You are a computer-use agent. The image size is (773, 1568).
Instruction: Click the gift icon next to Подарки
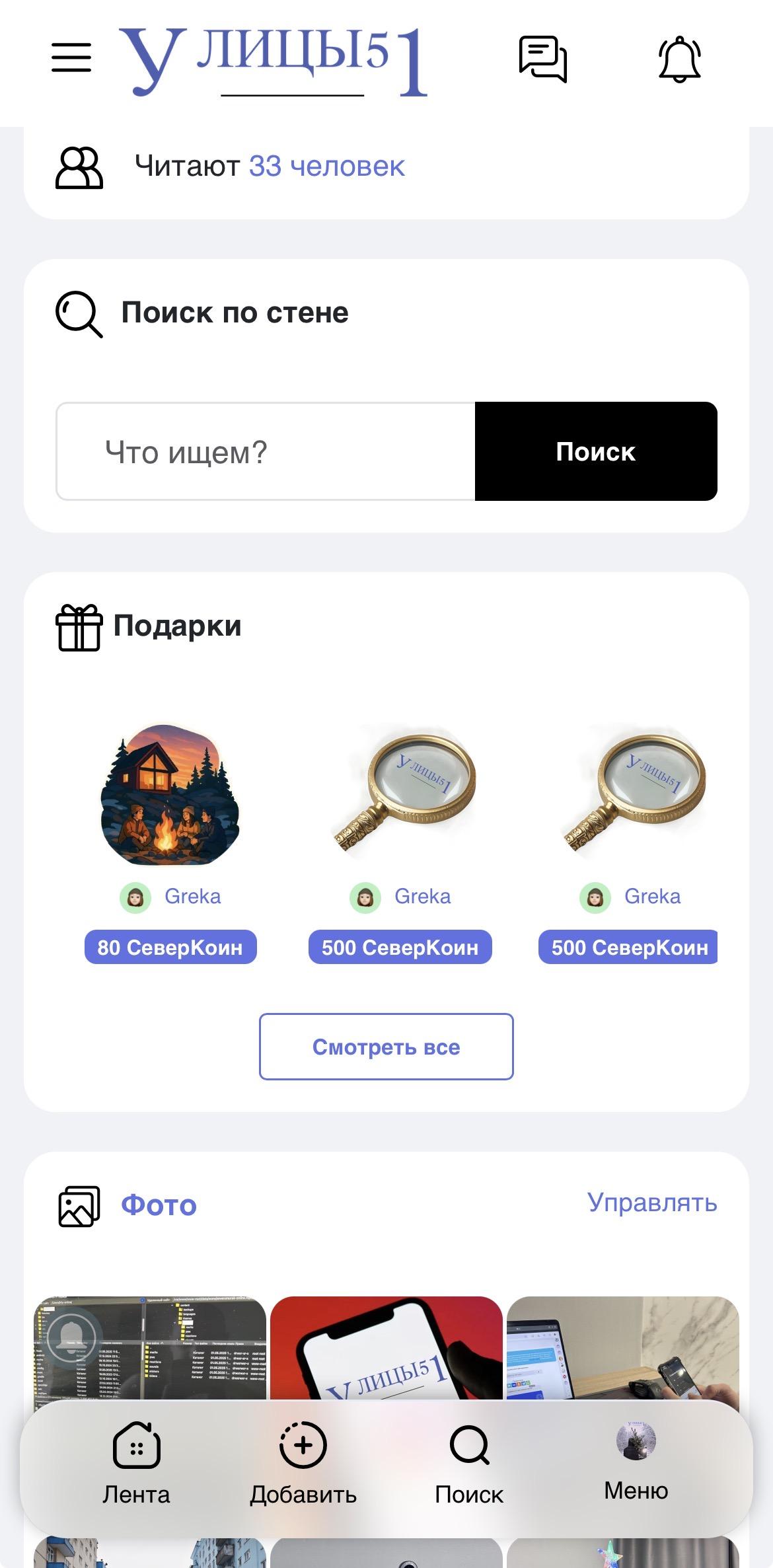79,627
